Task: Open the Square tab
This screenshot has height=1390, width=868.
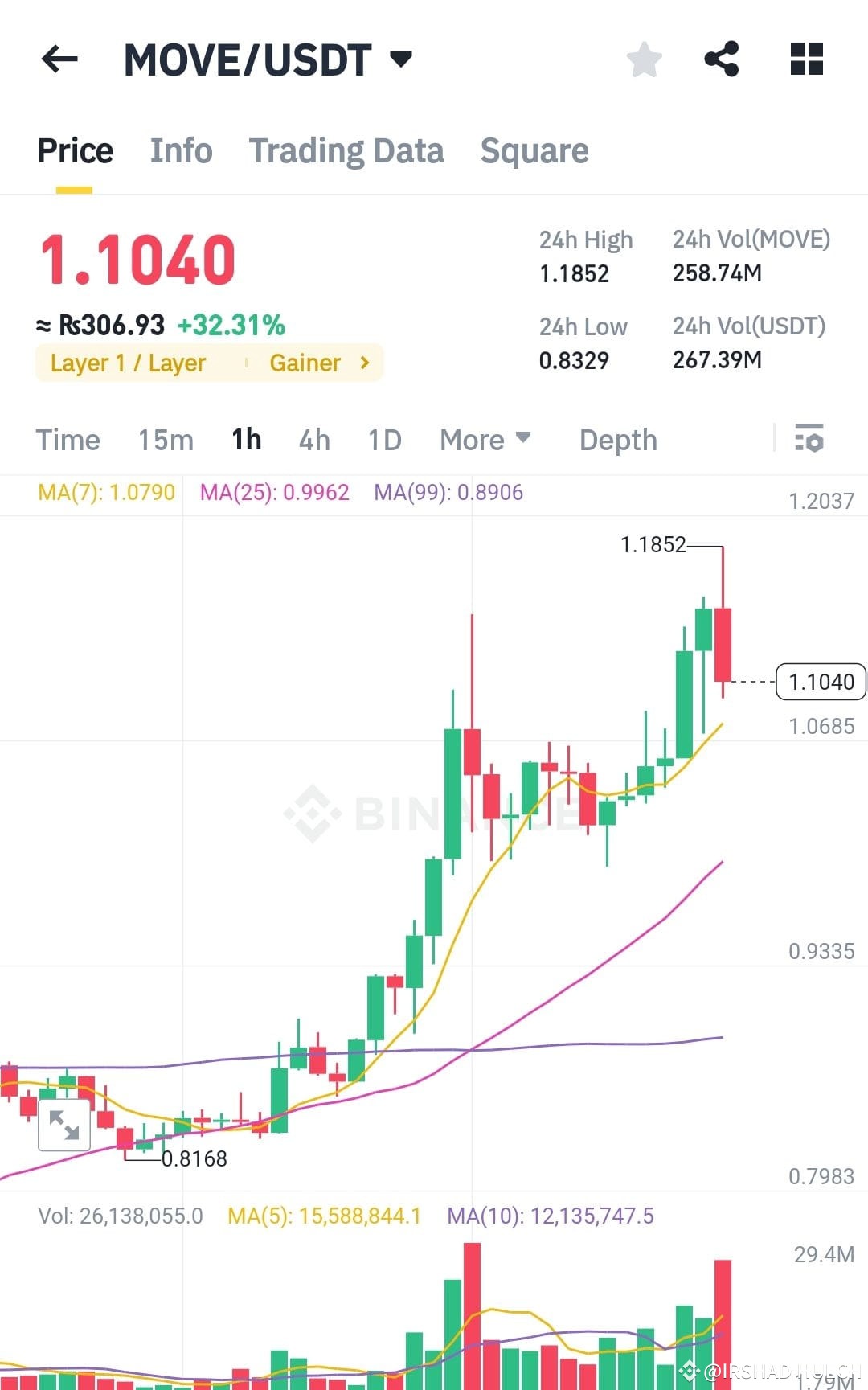Action: click(534, 150)
